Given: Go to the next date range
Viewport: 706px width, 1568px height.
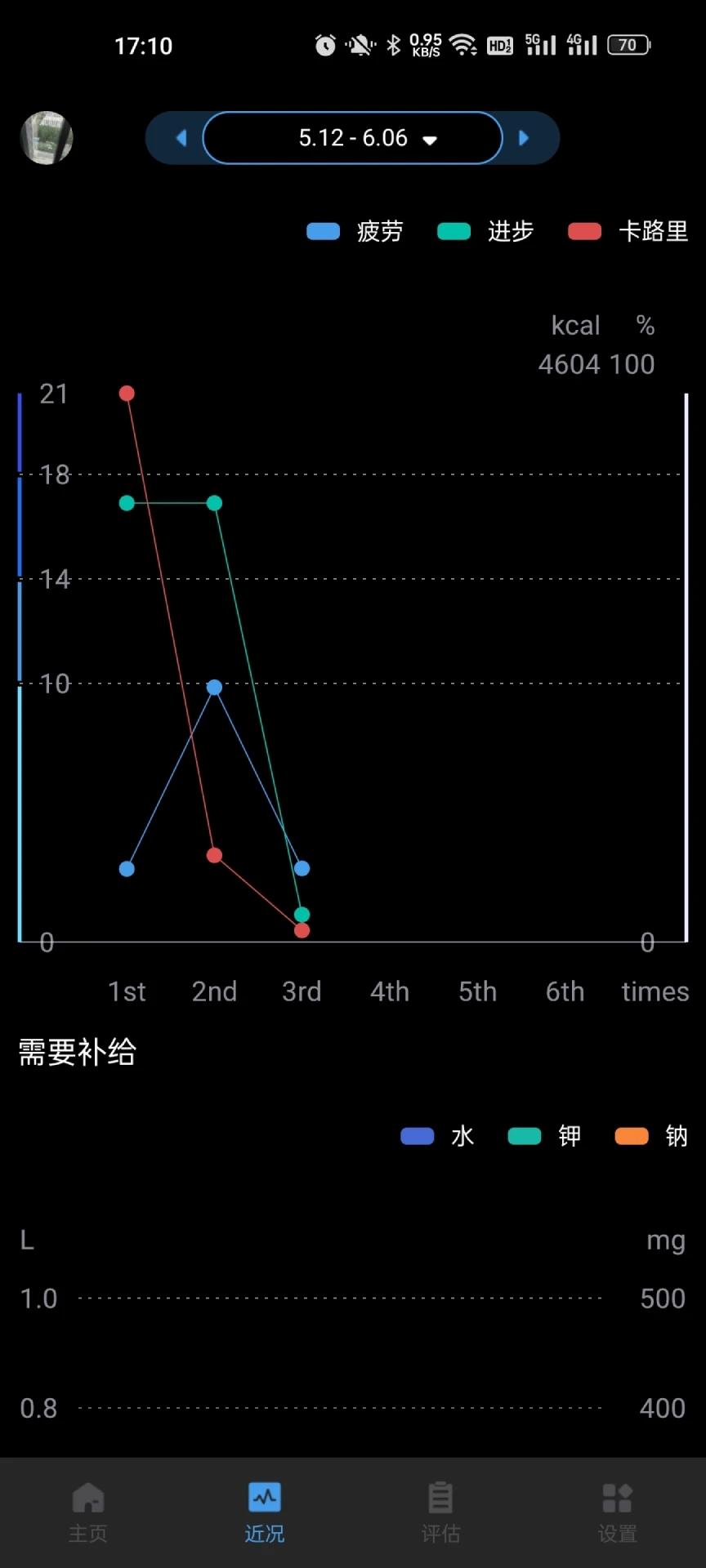Looking at the screenshot, I should [x=525, y=138].
